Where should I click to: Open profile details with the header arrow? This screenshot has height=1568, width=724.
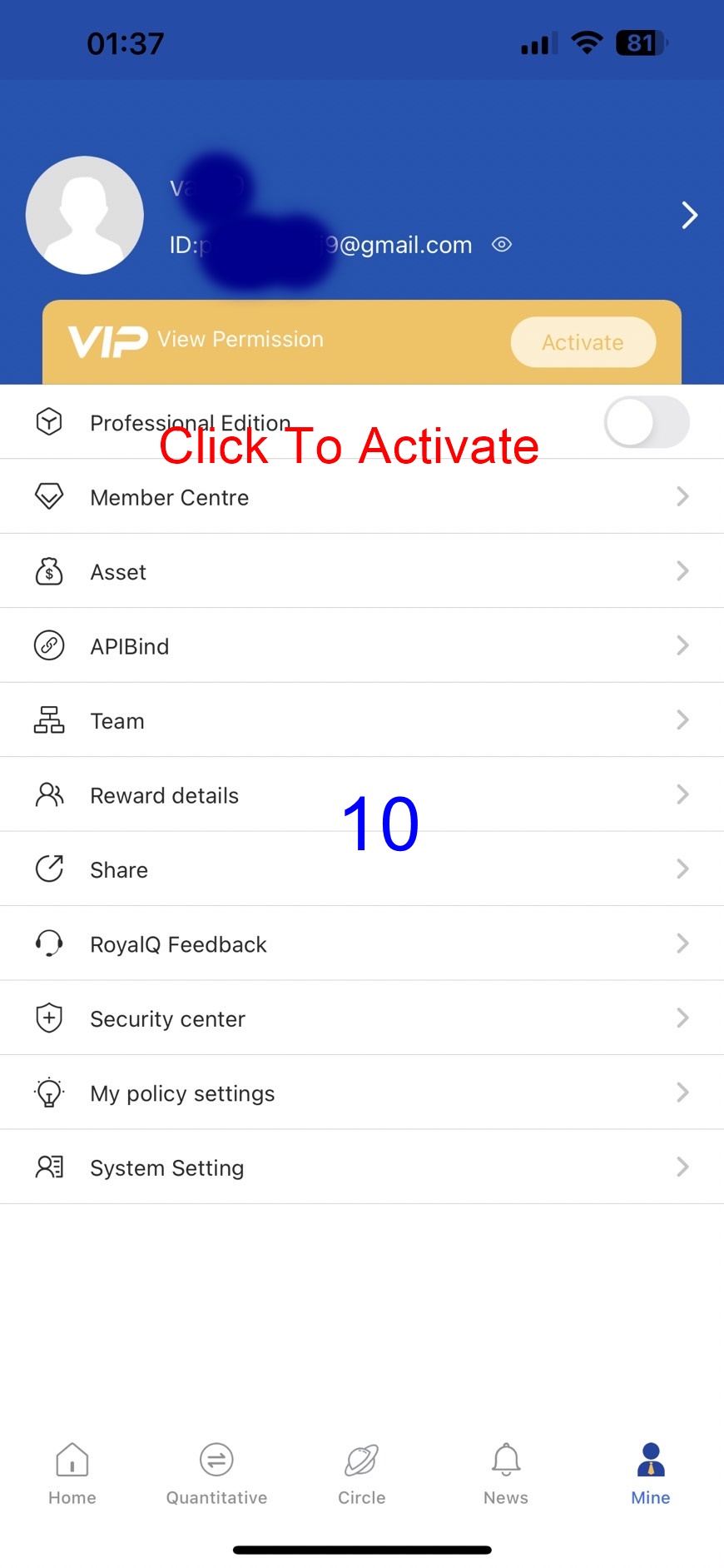click(689, 215)
